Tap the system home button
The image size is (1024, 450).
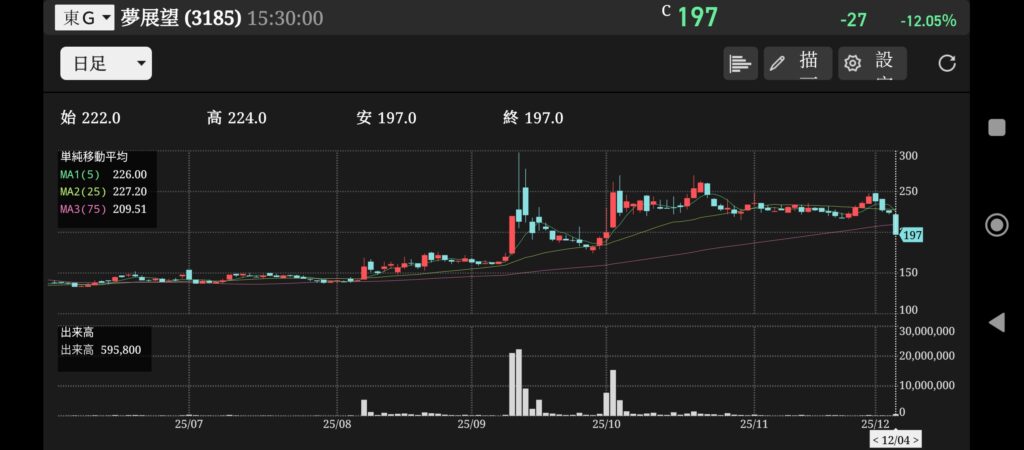pos(996,225)
